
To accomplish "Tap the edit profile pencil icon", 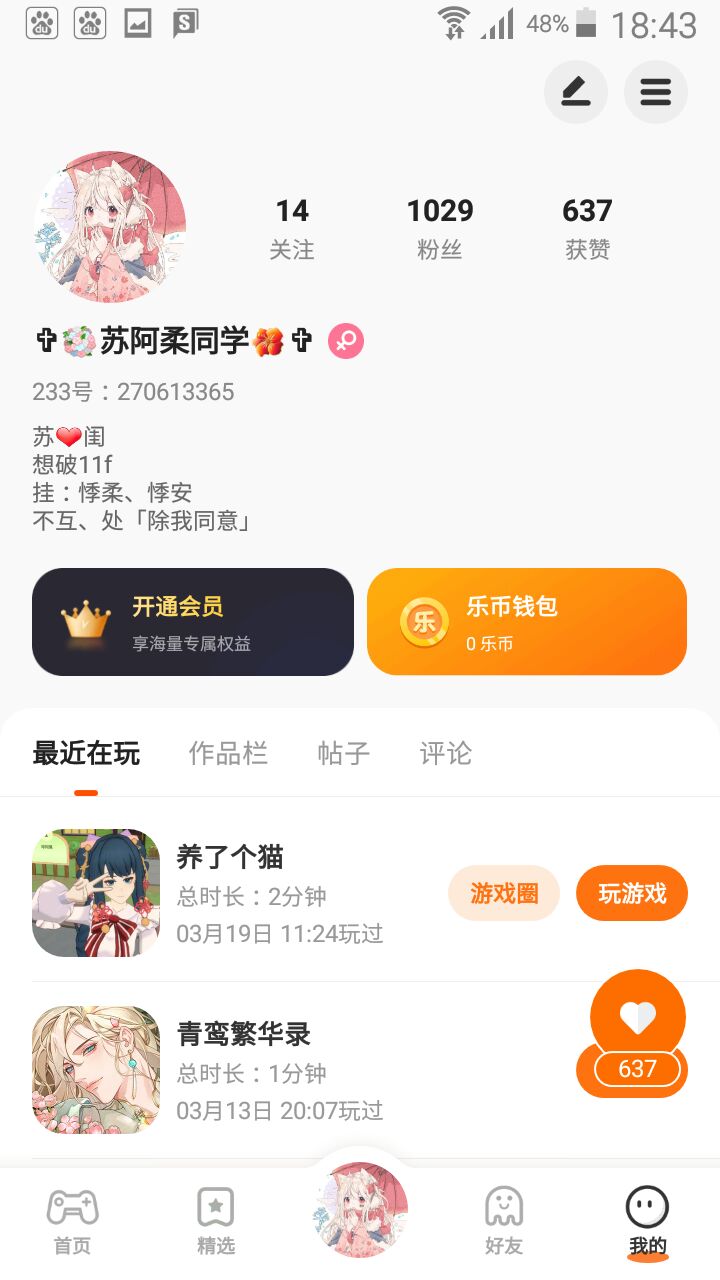I will pos(575,93).
